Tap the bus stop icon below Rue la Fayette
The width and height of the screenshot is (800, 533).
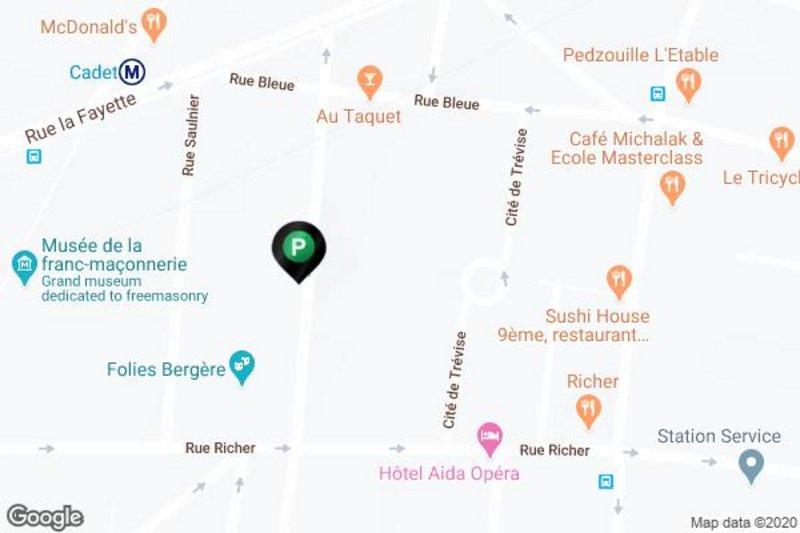click(34, 156)
